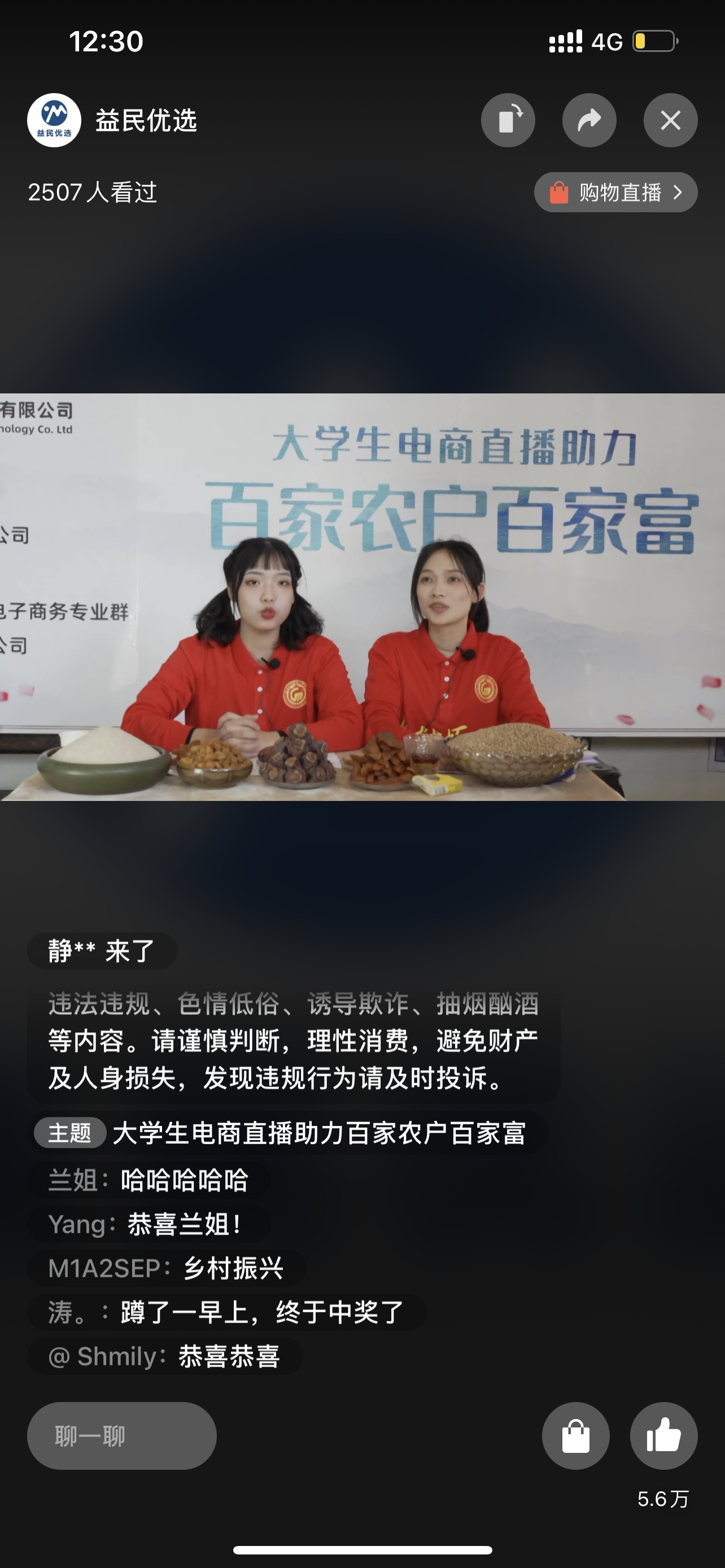Open the 购物直播 shopping button
Viewport: 725px width, 1568px height.
tap(615, 192)
